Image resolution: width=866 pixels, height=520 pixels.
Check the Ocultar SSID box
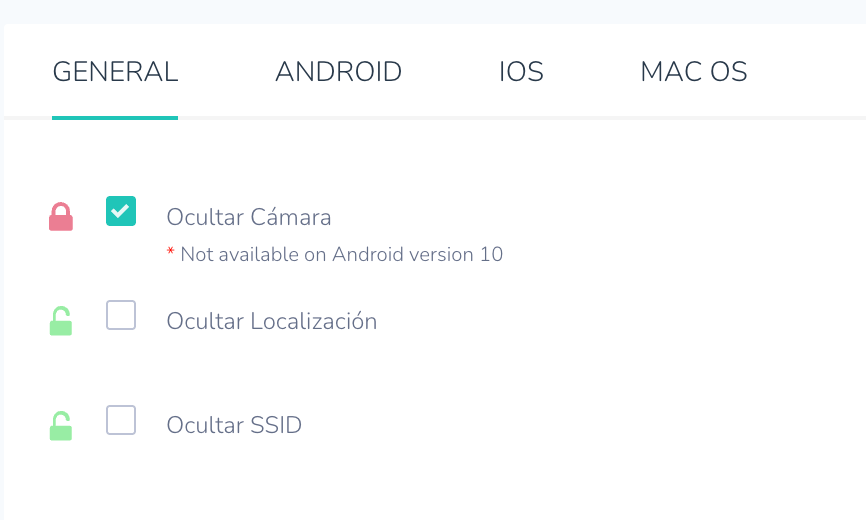(121, 420)
